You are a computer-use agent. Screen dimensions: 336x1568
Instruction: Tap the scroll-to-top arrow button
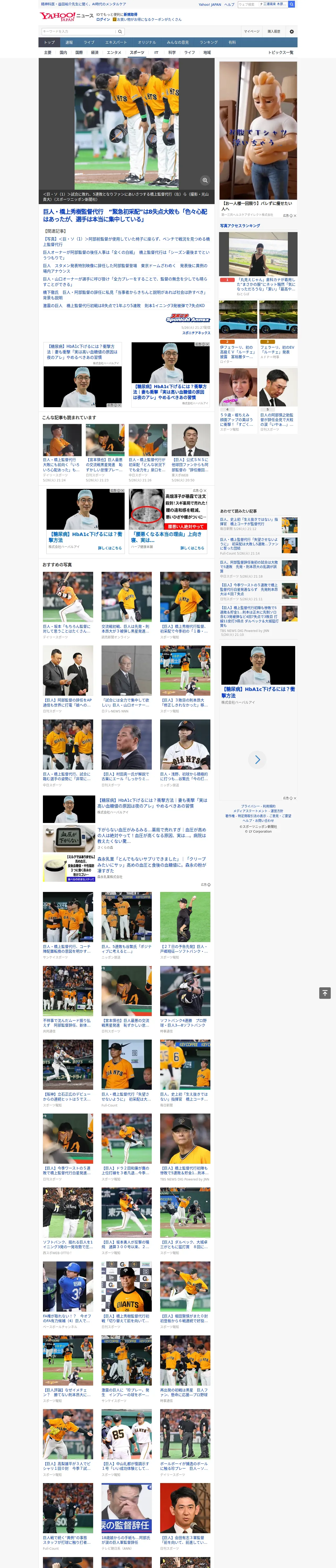(x=325, y=993)
